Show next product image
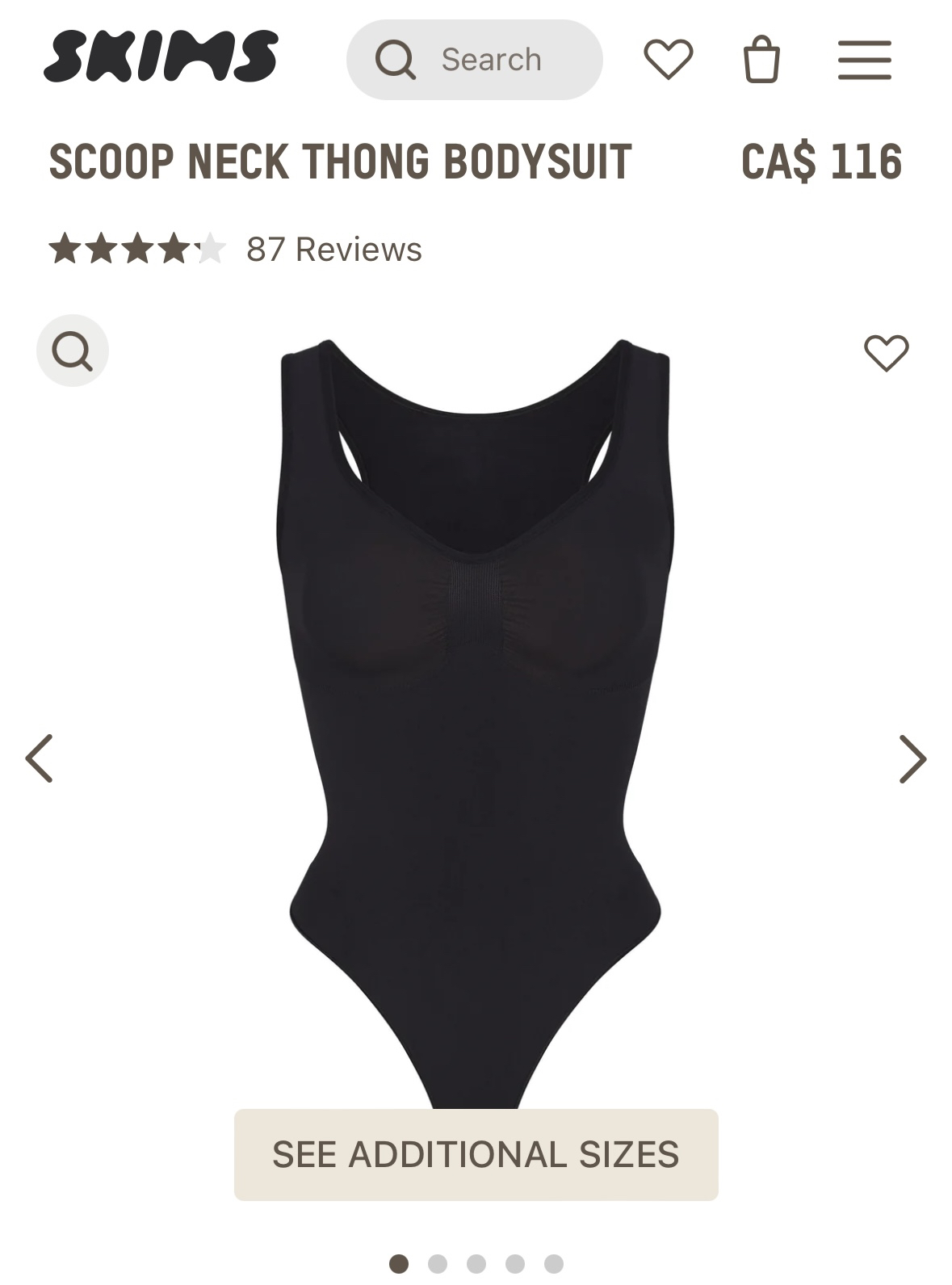 pos(912,758)
